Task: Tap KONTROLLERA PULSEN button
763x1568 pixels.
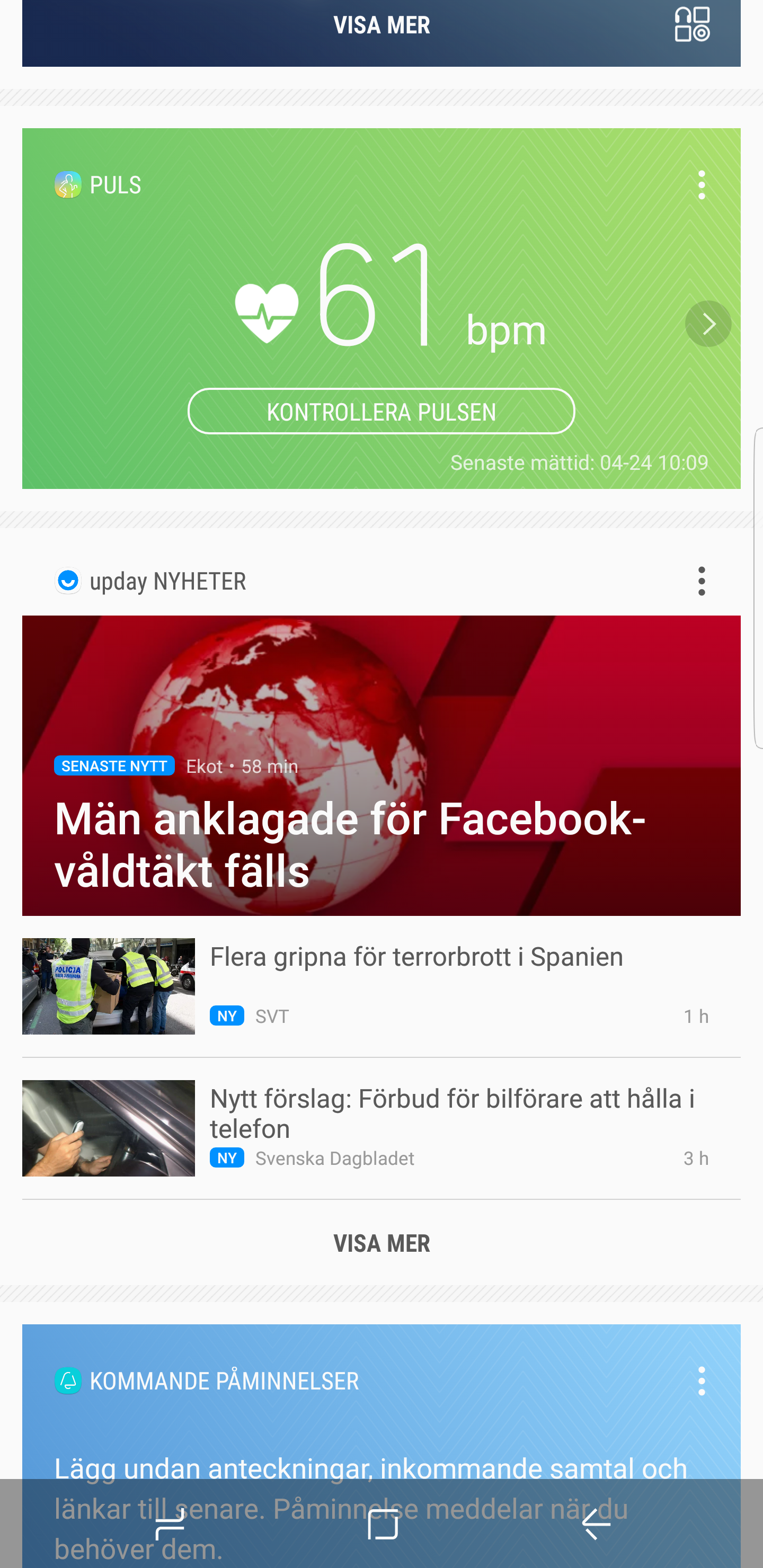Action: (x=381, y=412)
